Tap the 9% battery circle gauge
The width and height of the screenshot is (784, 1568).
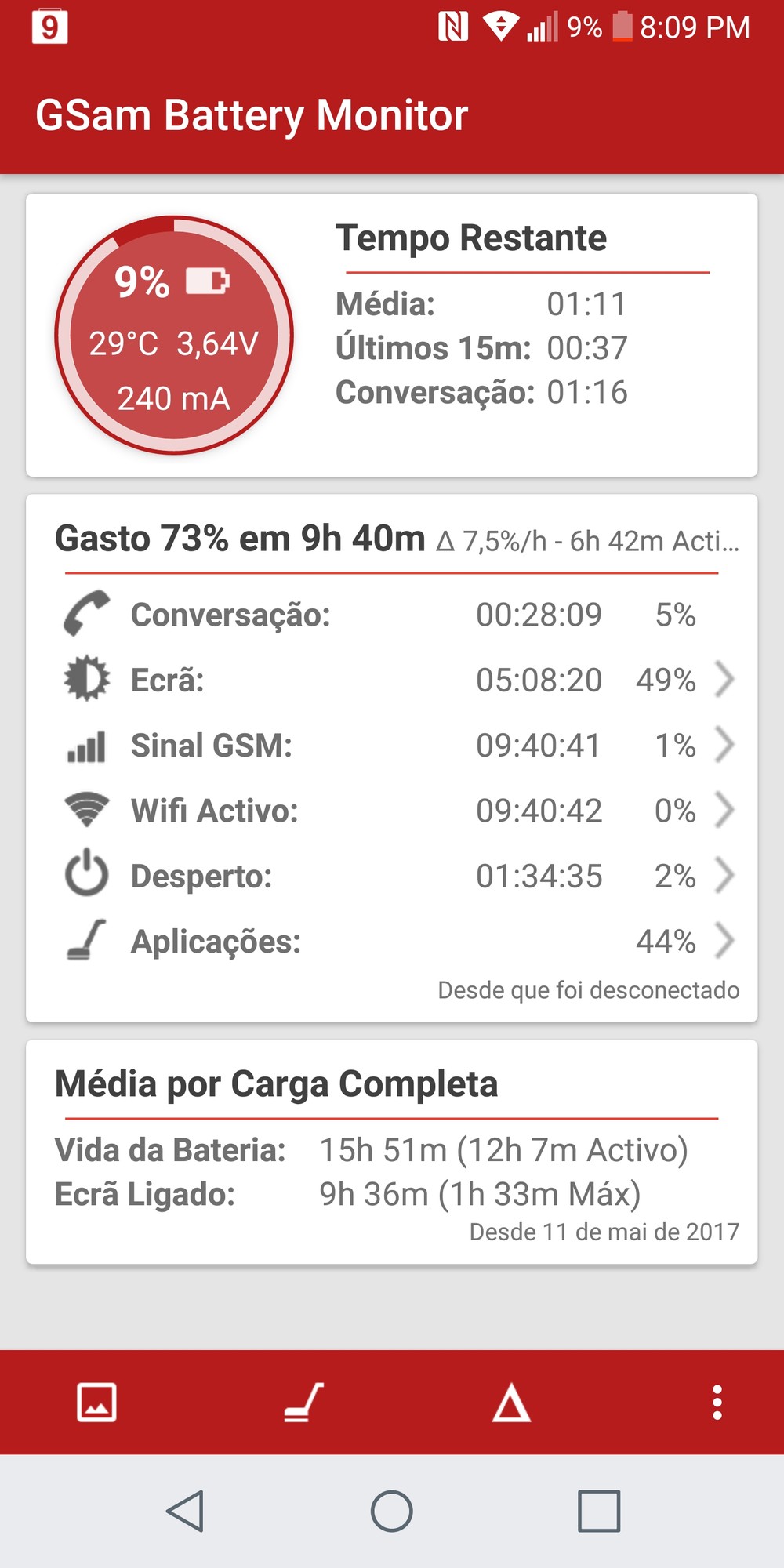tap(174, 335)
